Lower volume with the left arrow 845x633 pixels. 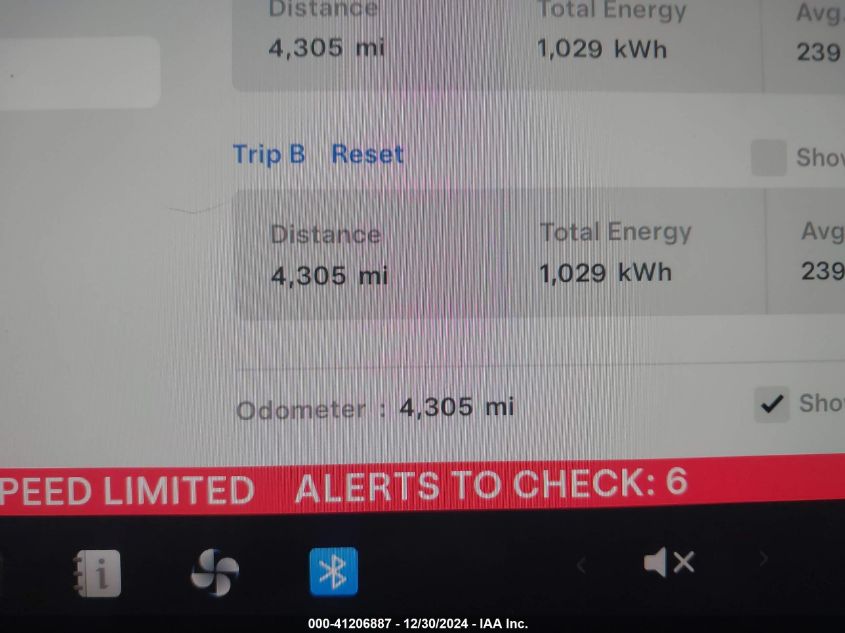click(x=581, y=564)
